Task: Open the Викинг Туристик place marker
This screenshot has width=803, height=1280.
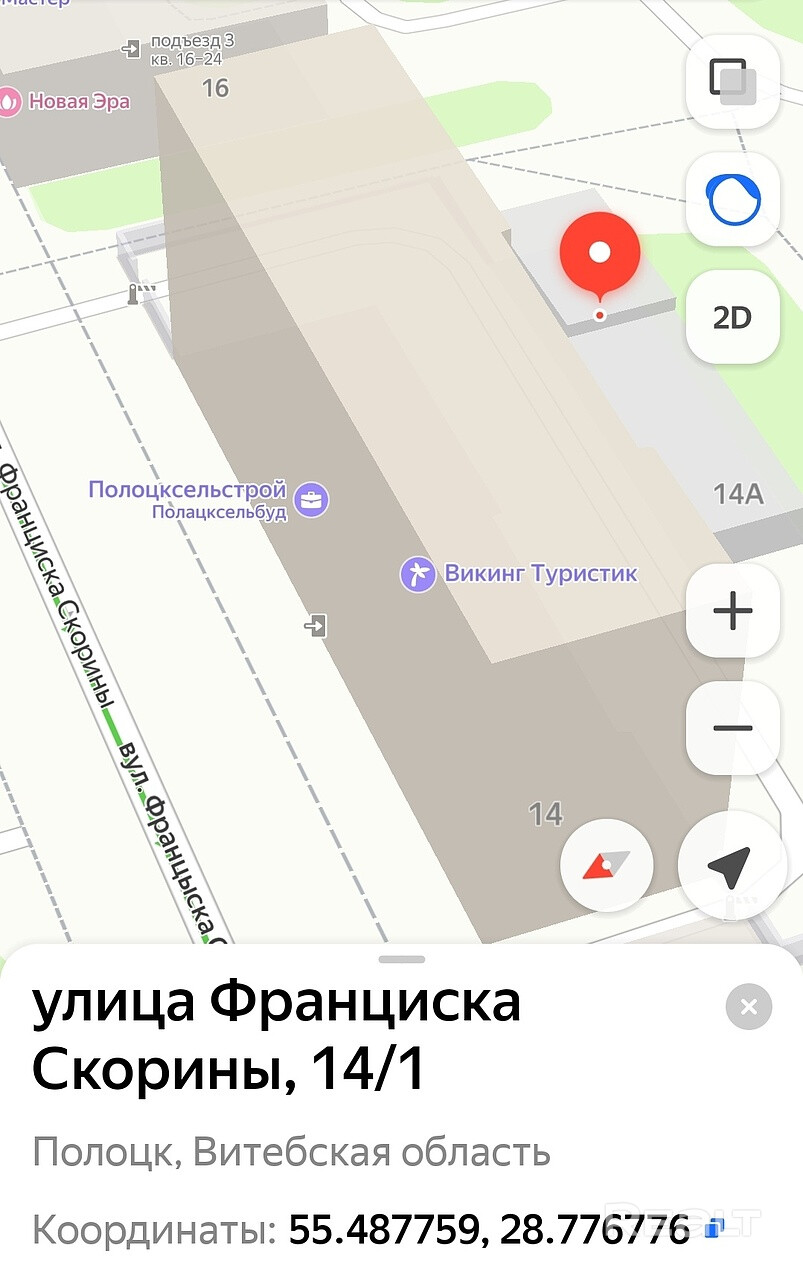Action: coord(418,574)
